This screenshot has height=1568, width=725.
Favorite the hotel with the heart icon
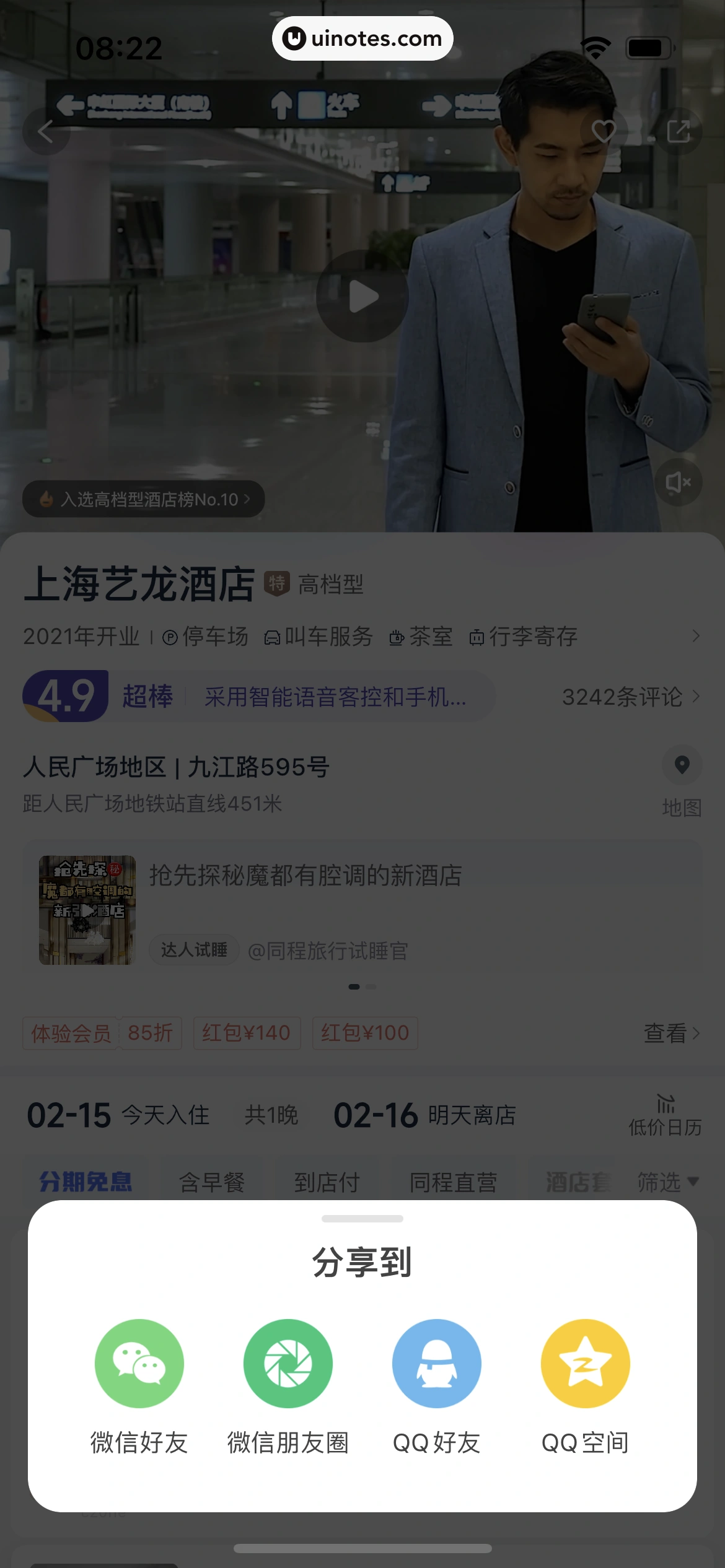[x=603, y=131]
